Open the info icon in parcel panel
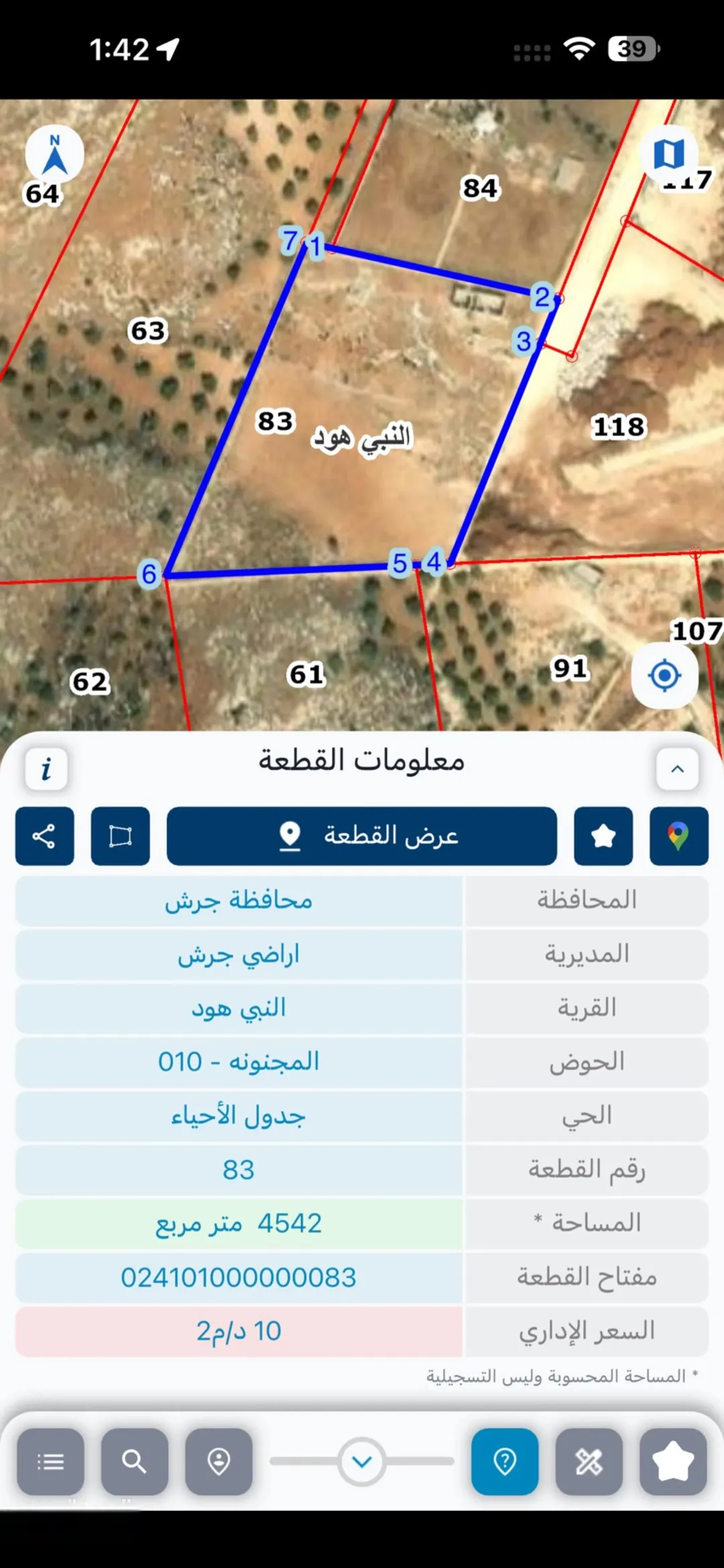The height and width of the screenshot is (1568, 724). pyautogui.click(x=46, y=769)
